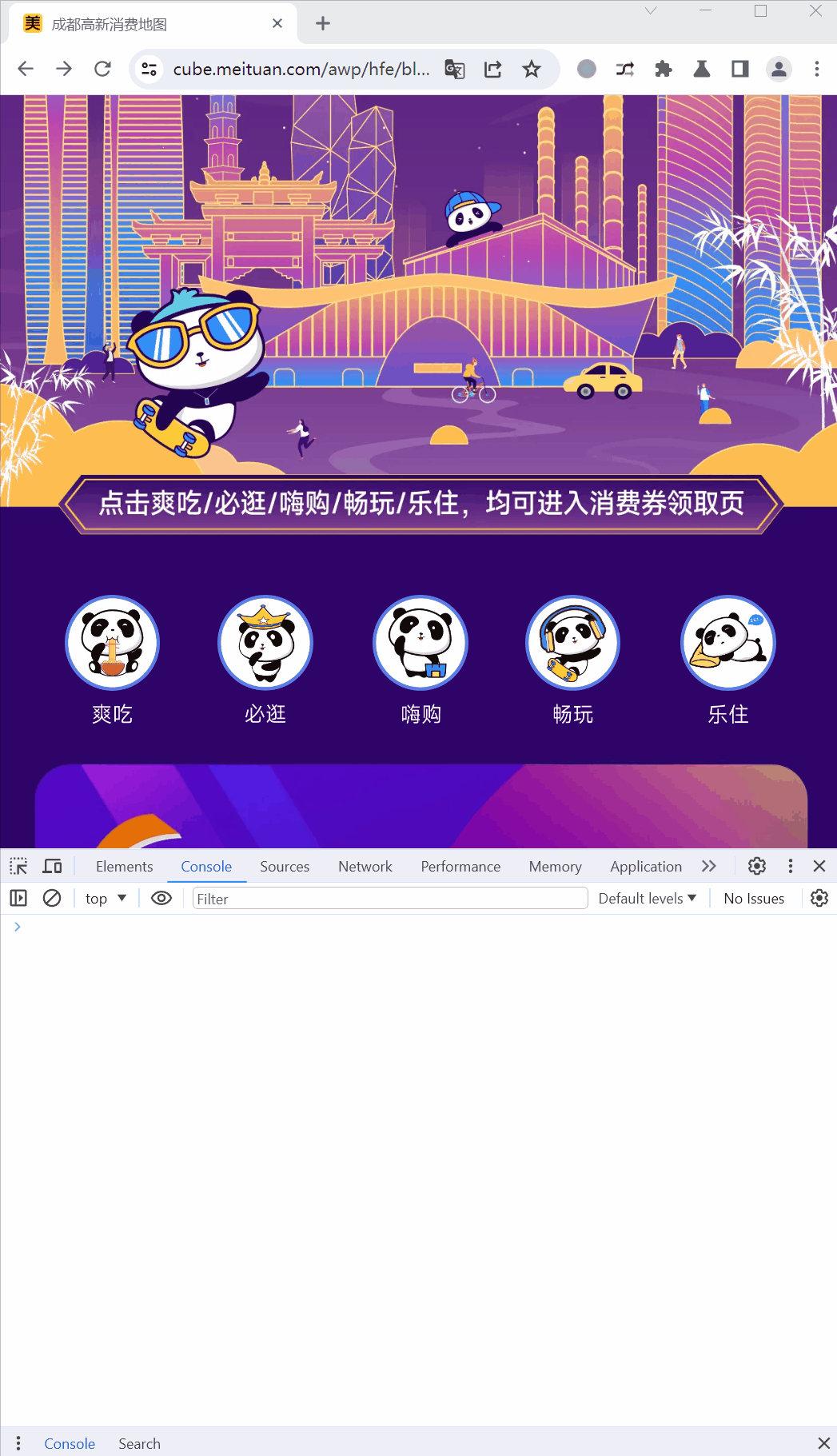Clear the console output
This screenshot has height=1456, width=837.
pyautogui.click(x=52, y=899)
